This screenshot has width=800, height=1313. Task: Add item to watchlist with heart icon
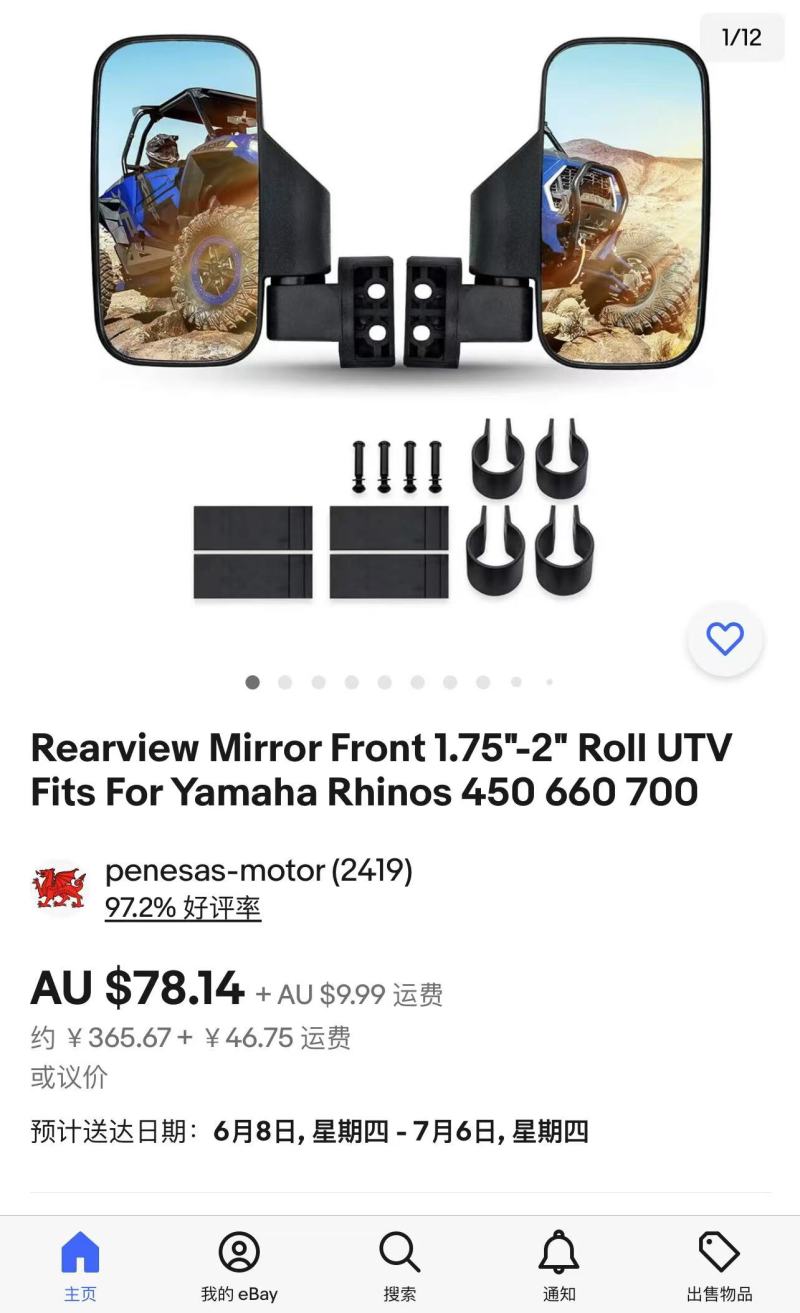tap(725, 638)
